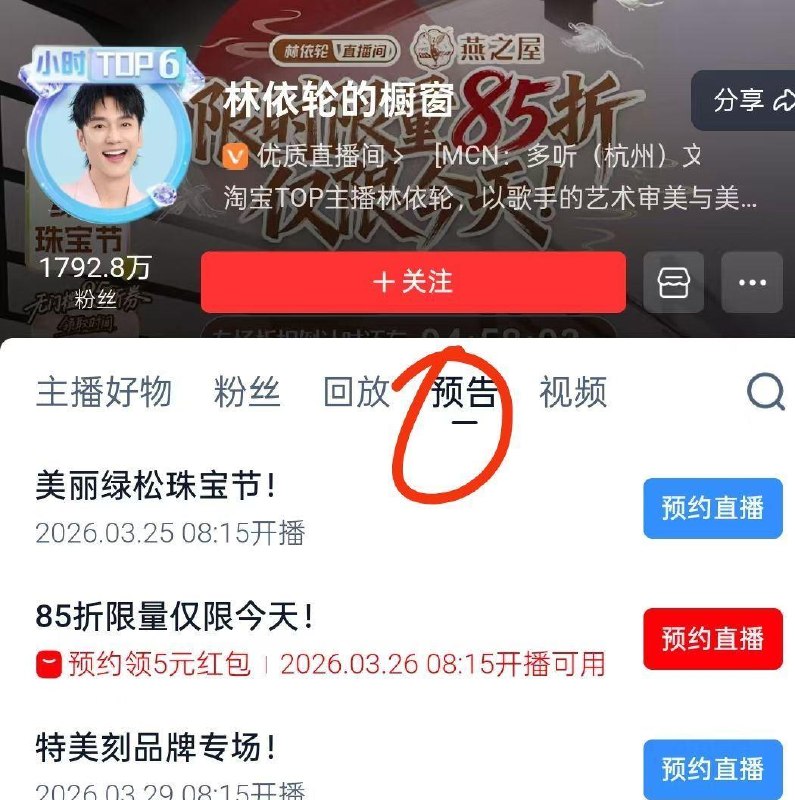This screenshot has width=795, height=800.
Task: Open the 回放 replay tab
Action: [x=355, y=393]
